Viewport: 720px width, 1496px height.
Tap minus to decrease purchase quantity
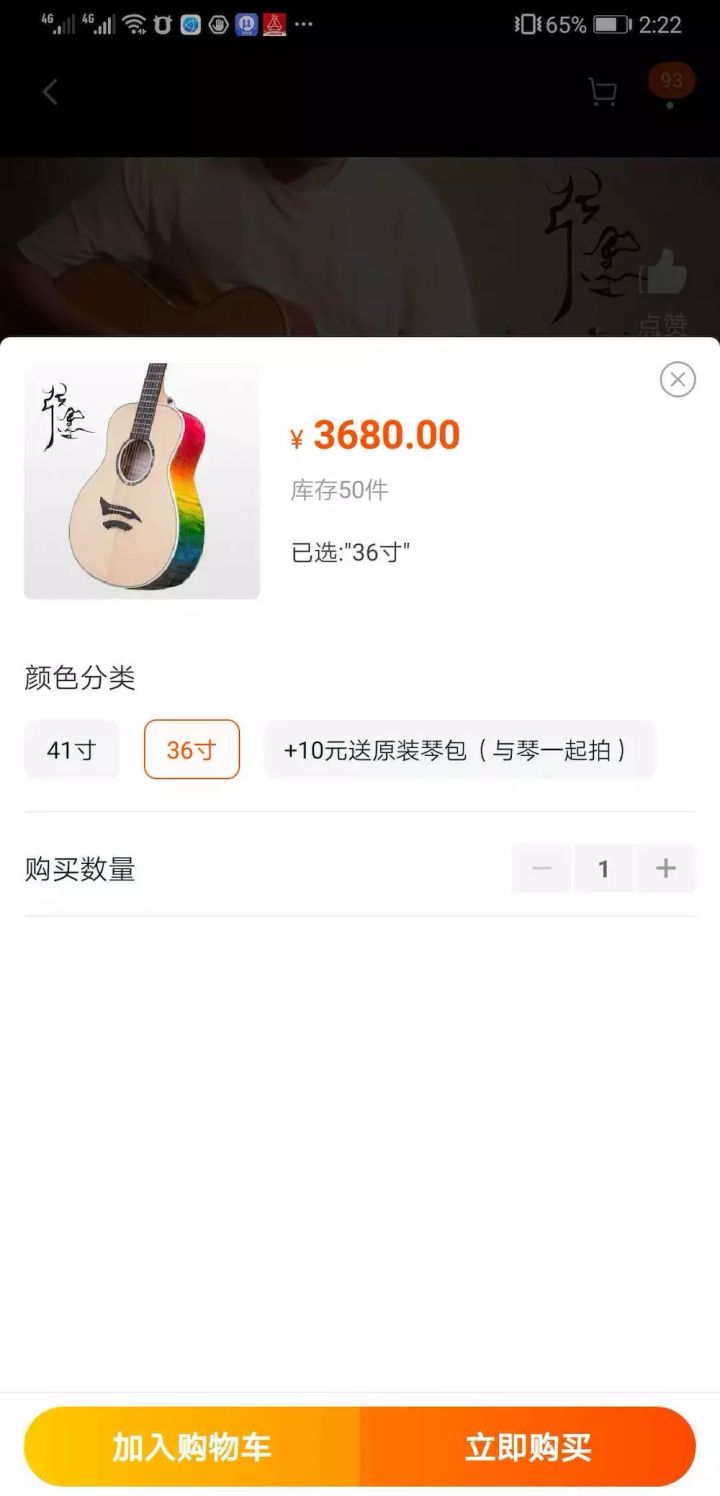pos(541,868)
